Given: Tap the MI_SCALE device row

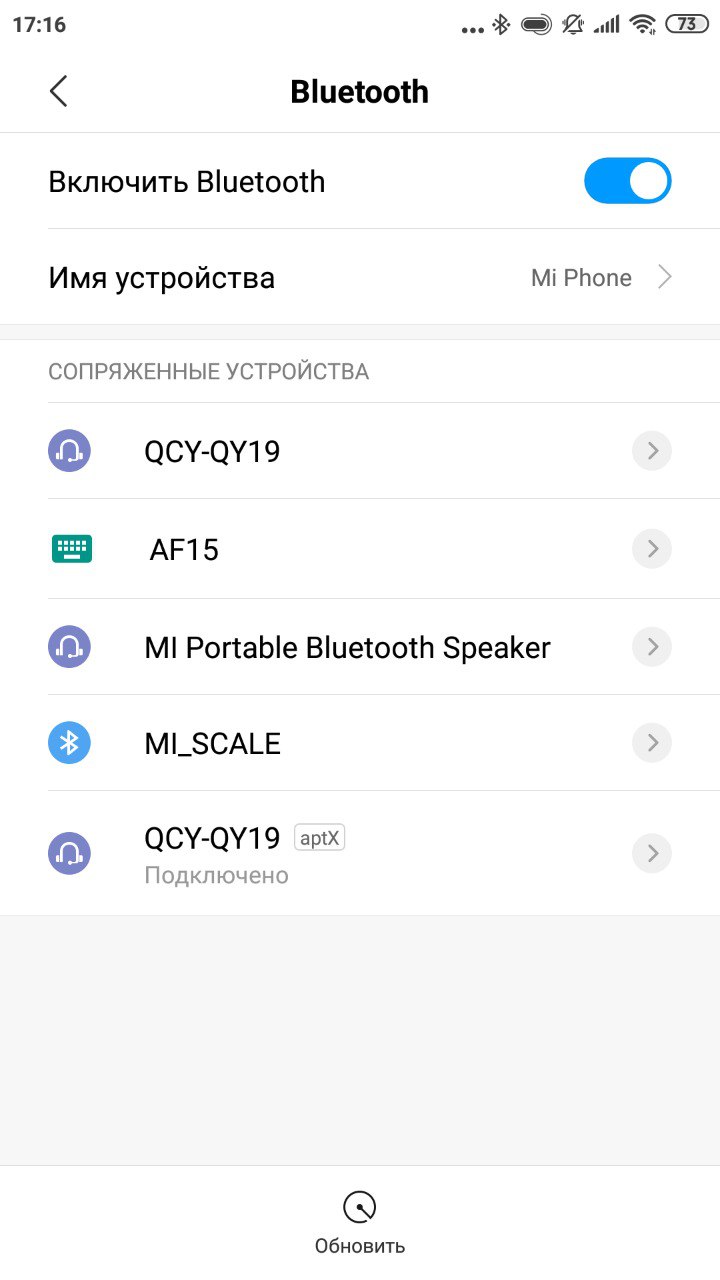Looking at the screenshot, I should pyautogui.click(x=360, y=743).
